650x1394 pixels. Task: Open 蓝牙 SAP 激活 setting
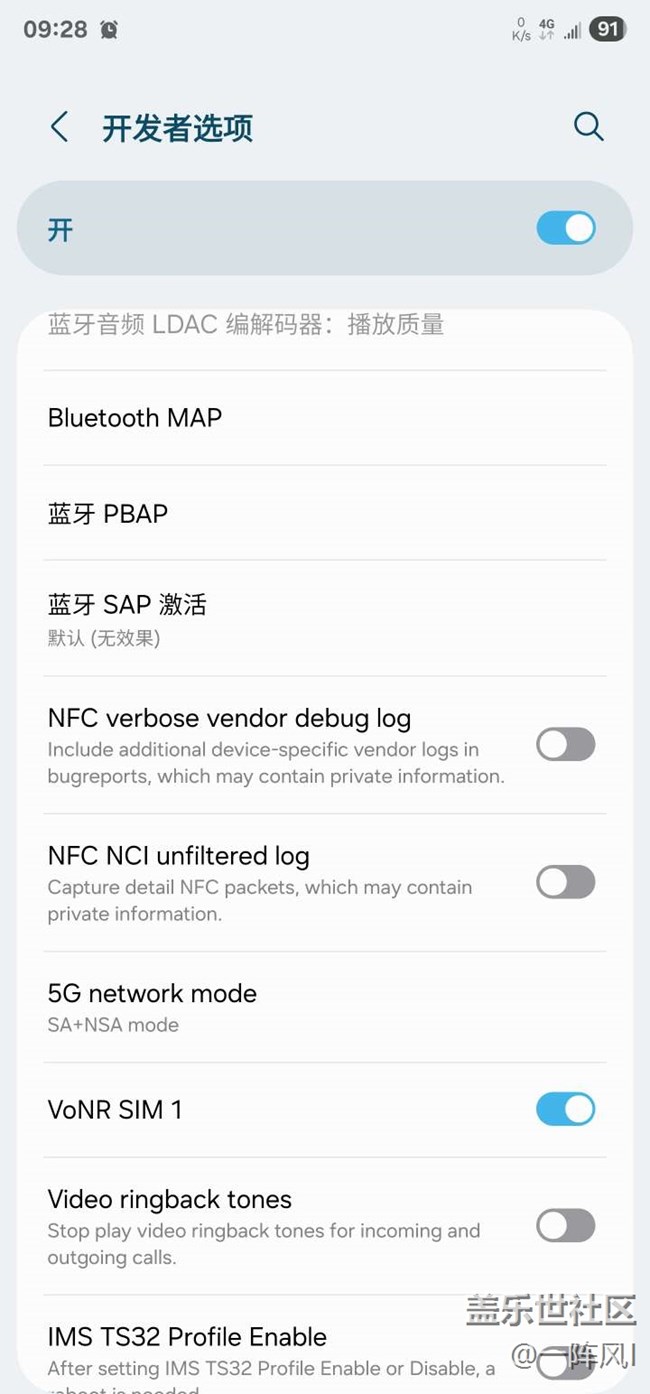click(x=127, y=617)
